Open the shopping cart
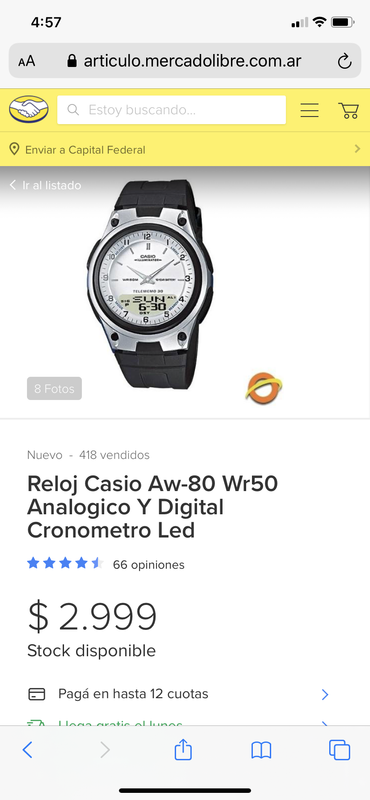This screenshot has width=370, height=800. coord(348,110)
